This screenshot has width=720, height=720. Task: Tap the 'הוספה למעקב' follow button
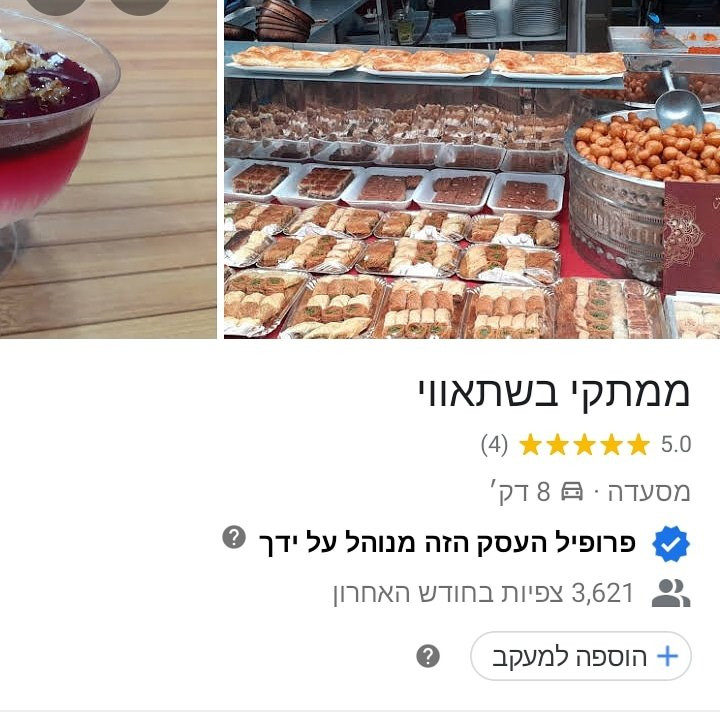(581, 656)
